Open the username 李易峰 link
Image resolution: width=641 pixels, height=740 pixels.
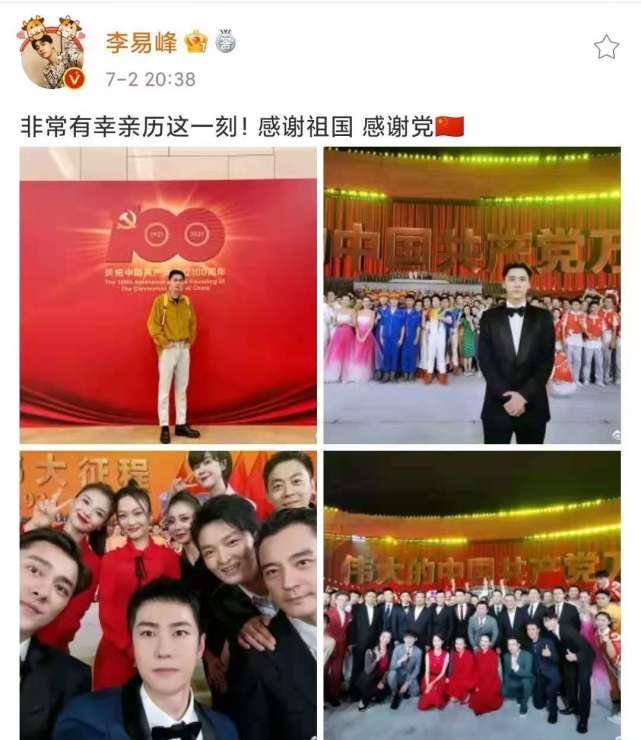(141, 42)
